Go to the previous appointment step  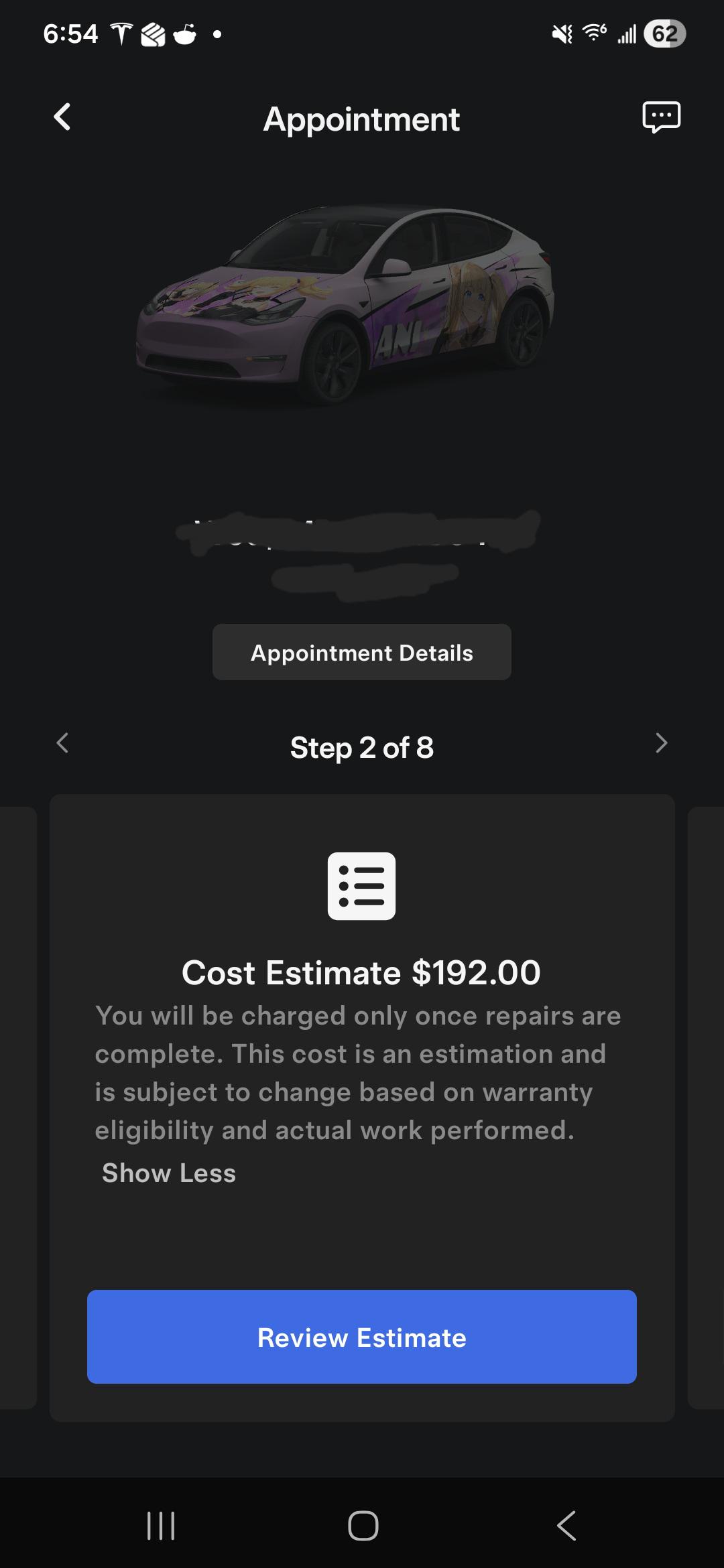(x=63, y=743)
